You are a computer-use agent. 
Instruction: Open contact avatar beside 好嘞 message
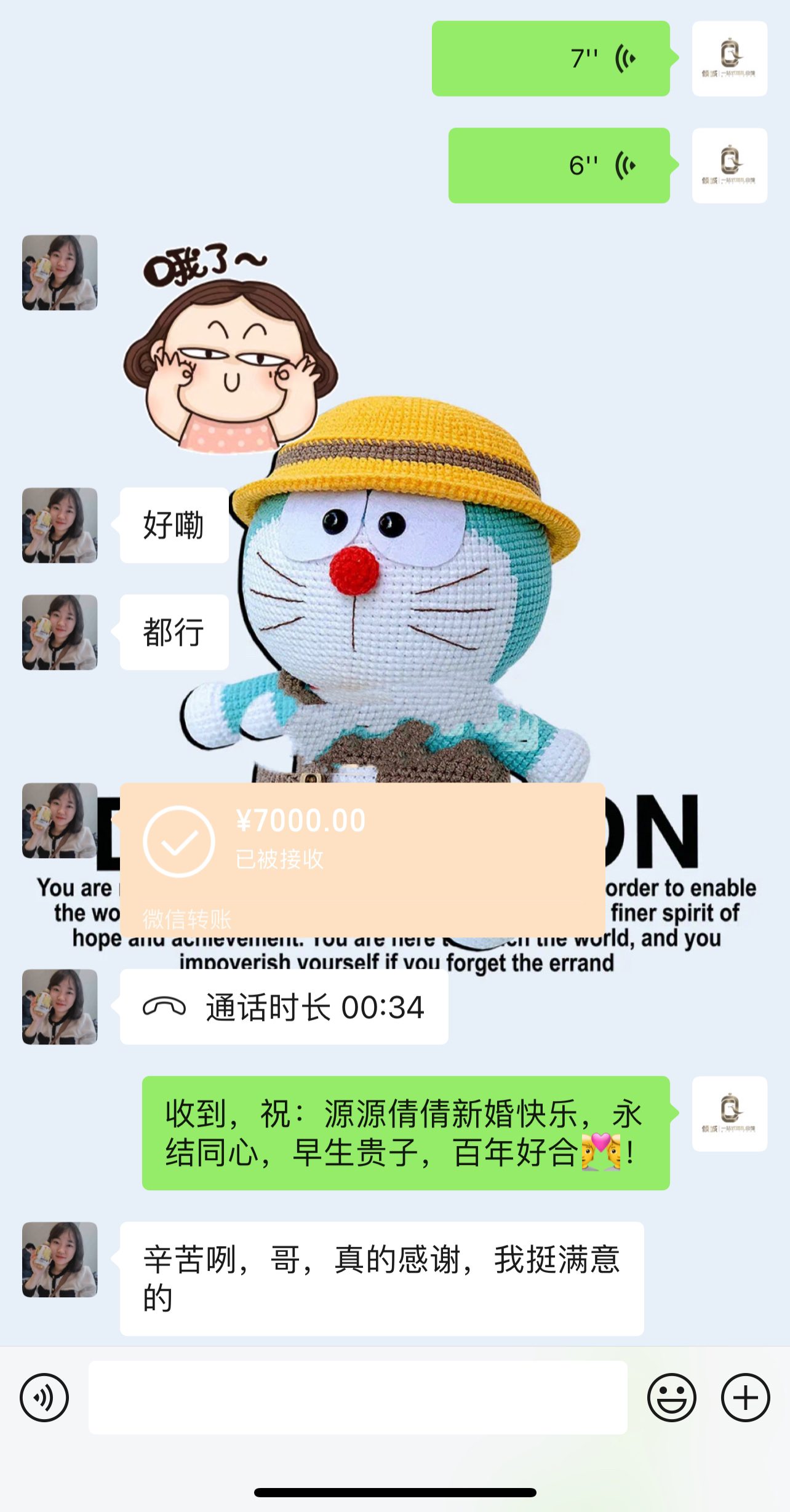point(60,525)
